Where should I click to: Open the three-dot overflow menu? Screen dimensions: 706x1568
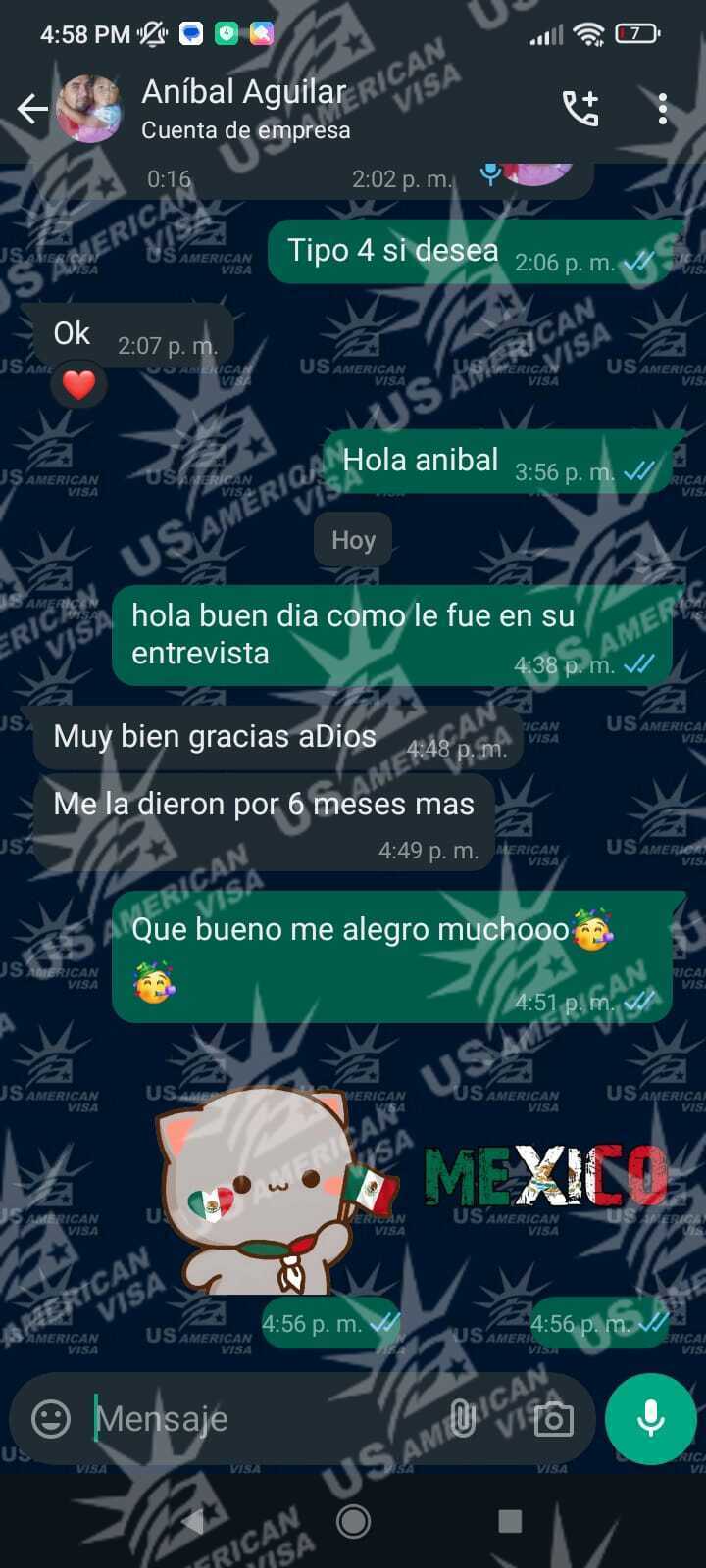pos(663,109)
